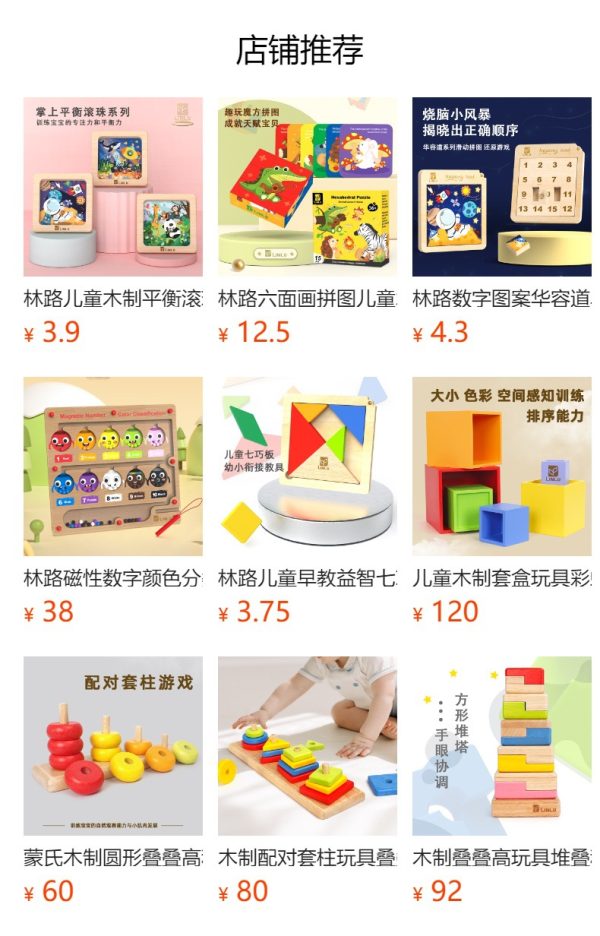Open the 林路儿童木制平衡滚珠 product priced ¥3.9
This screenshot has height=936, width=600.
coord(113,187)
